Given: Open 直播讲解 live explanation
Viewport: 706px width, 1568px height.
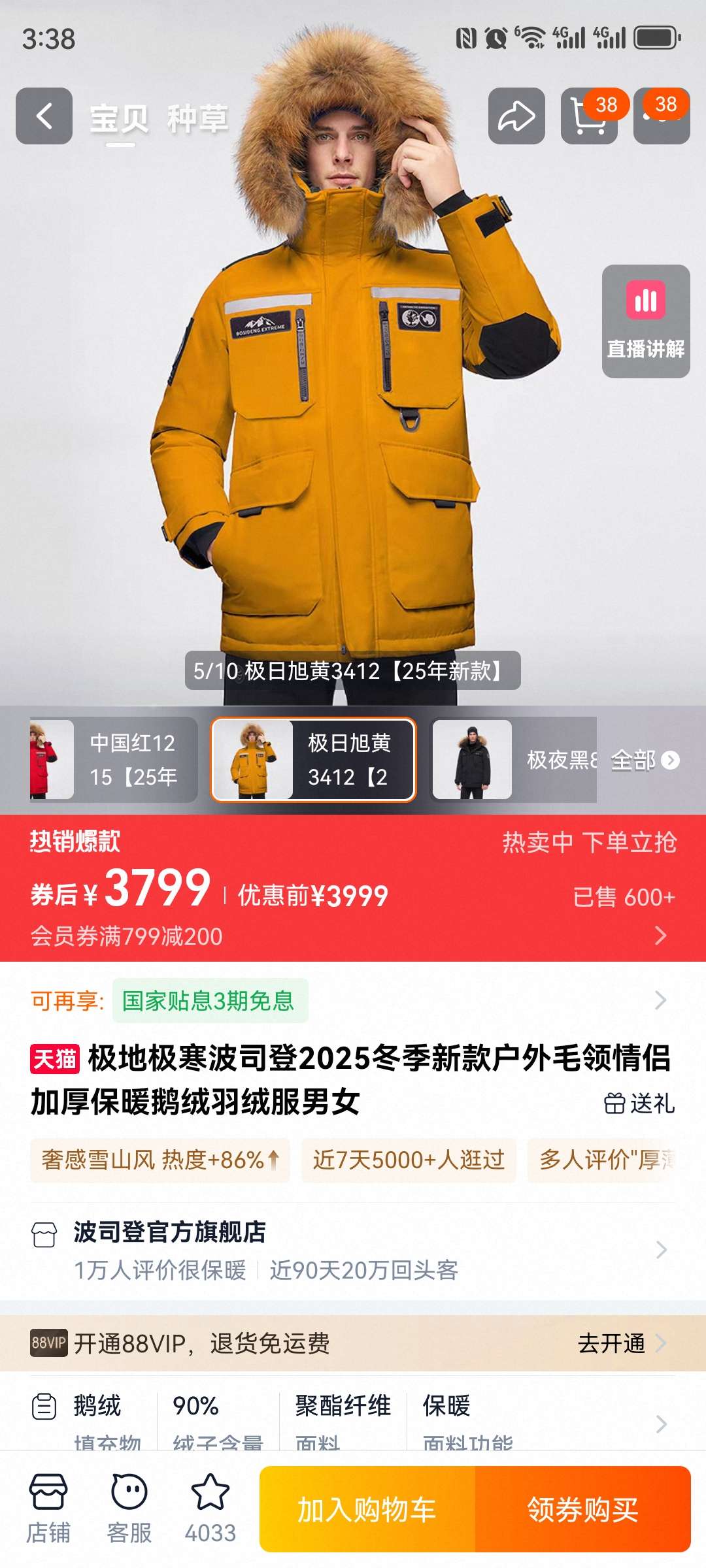Looking at the screenshot, I should tap(645, 321).
